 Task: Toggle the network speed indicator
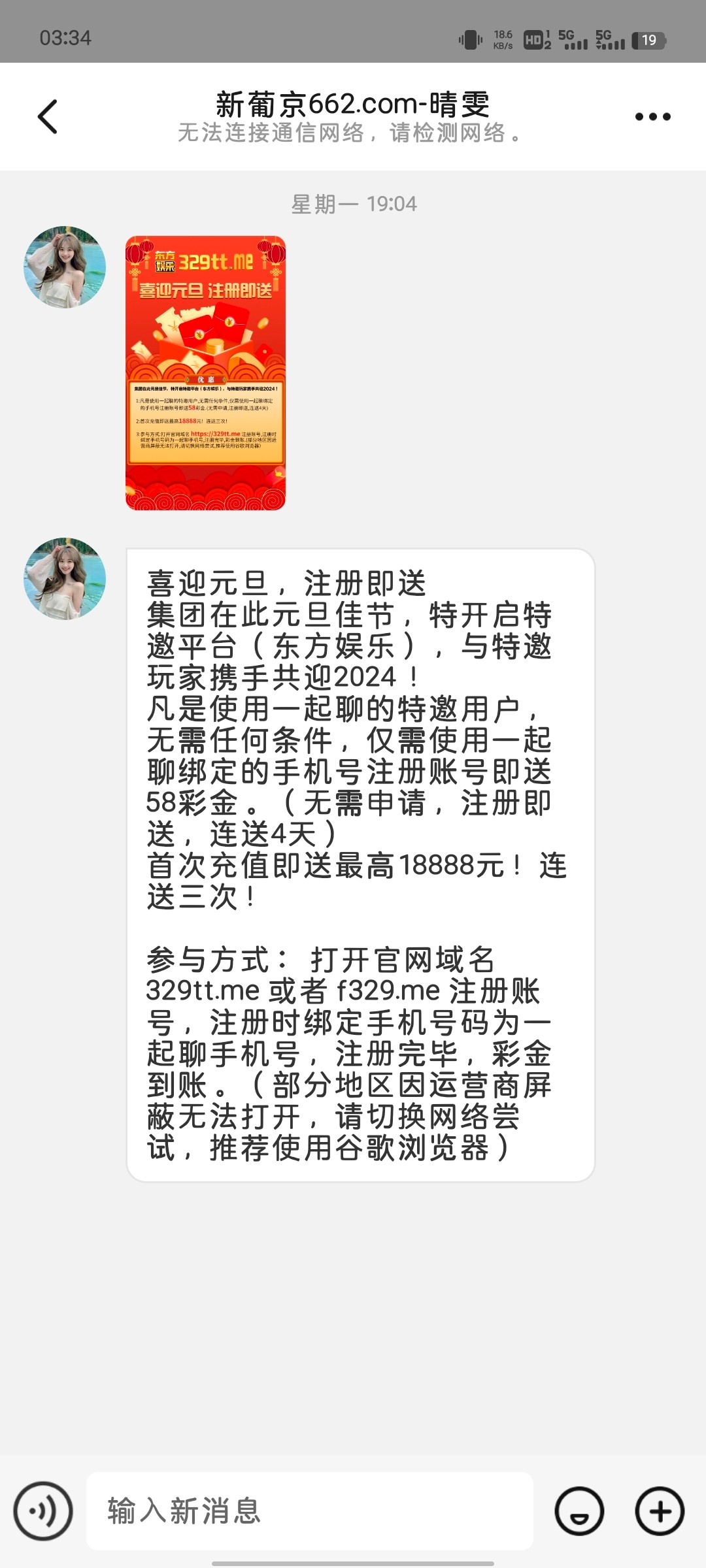[503, 39]
